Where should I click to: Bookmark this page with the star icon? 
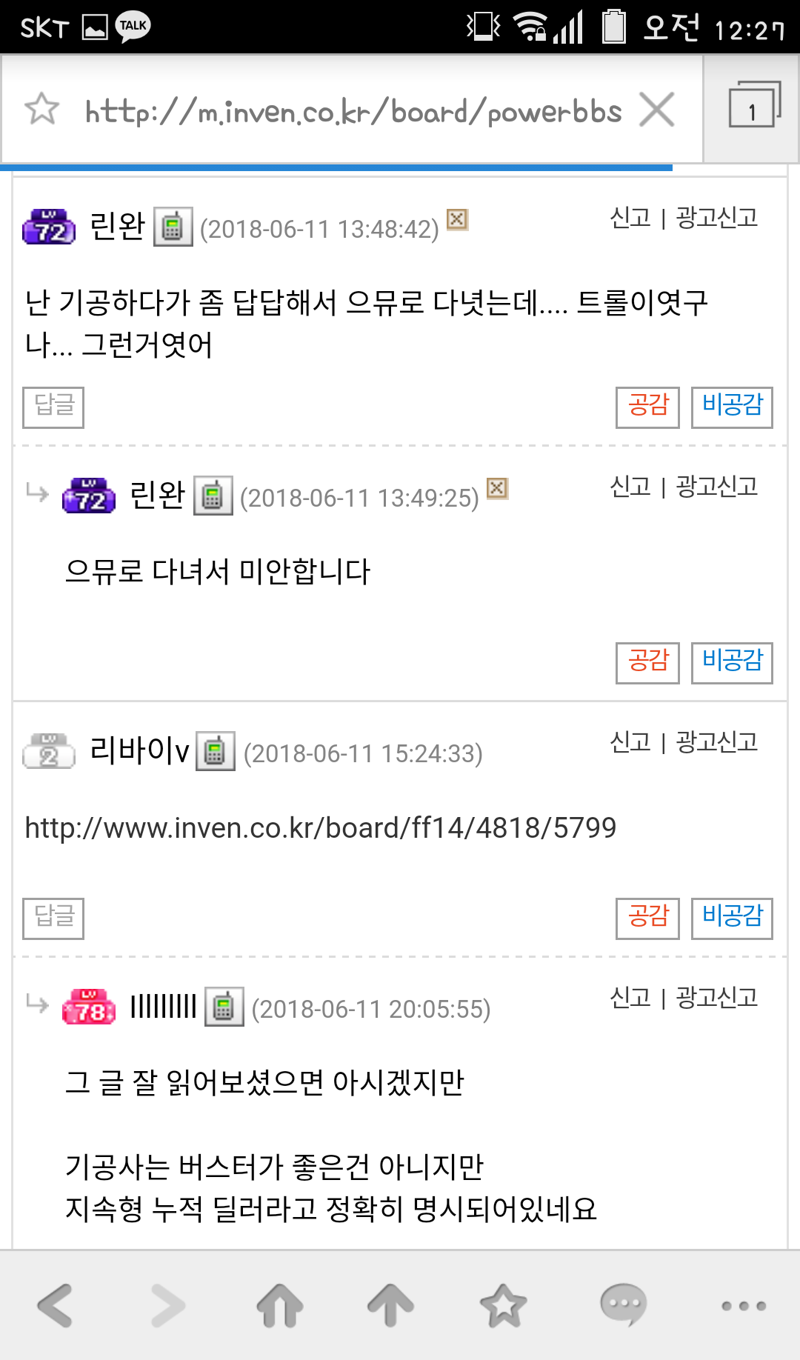tap(42, 109)
